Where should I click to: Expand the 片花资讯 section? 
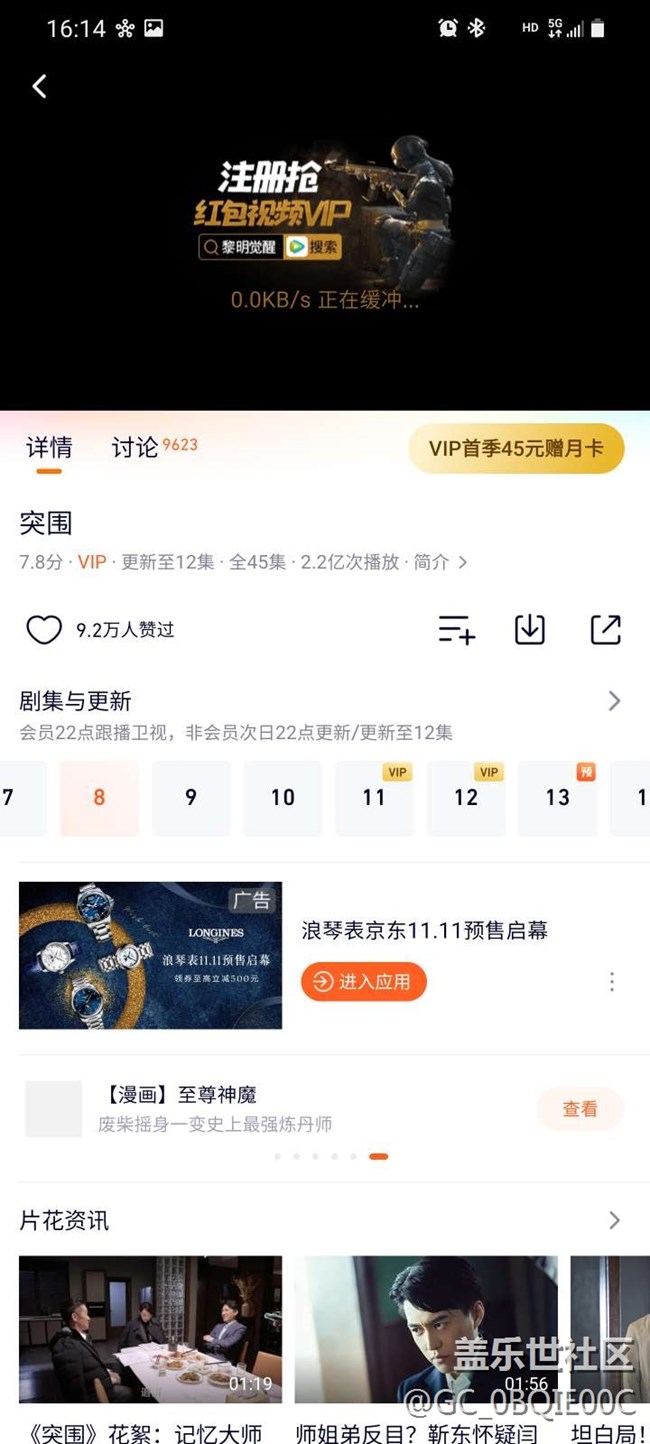coord(614,1220)
